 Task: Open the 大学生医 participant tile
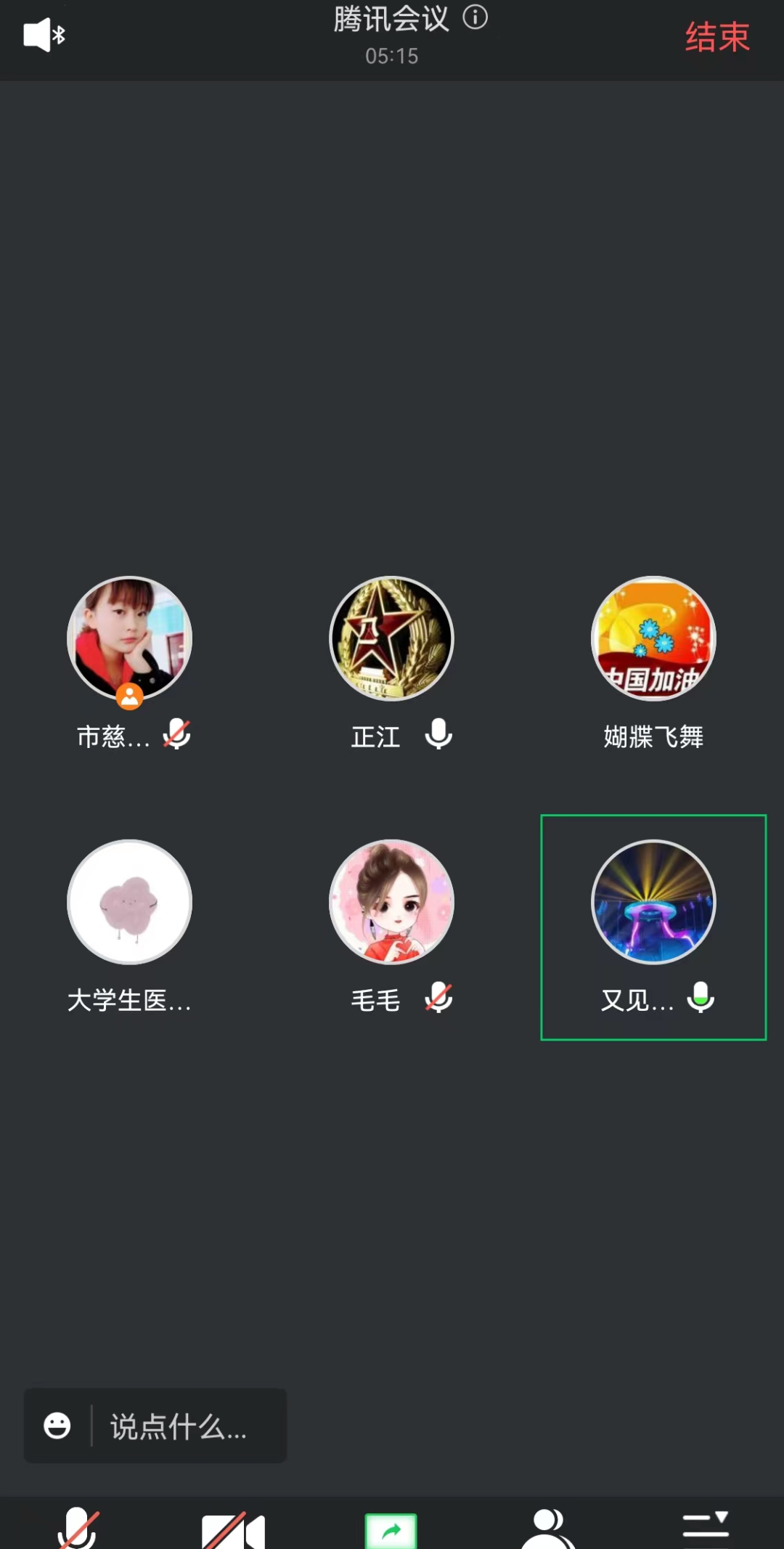click(129, 902)
